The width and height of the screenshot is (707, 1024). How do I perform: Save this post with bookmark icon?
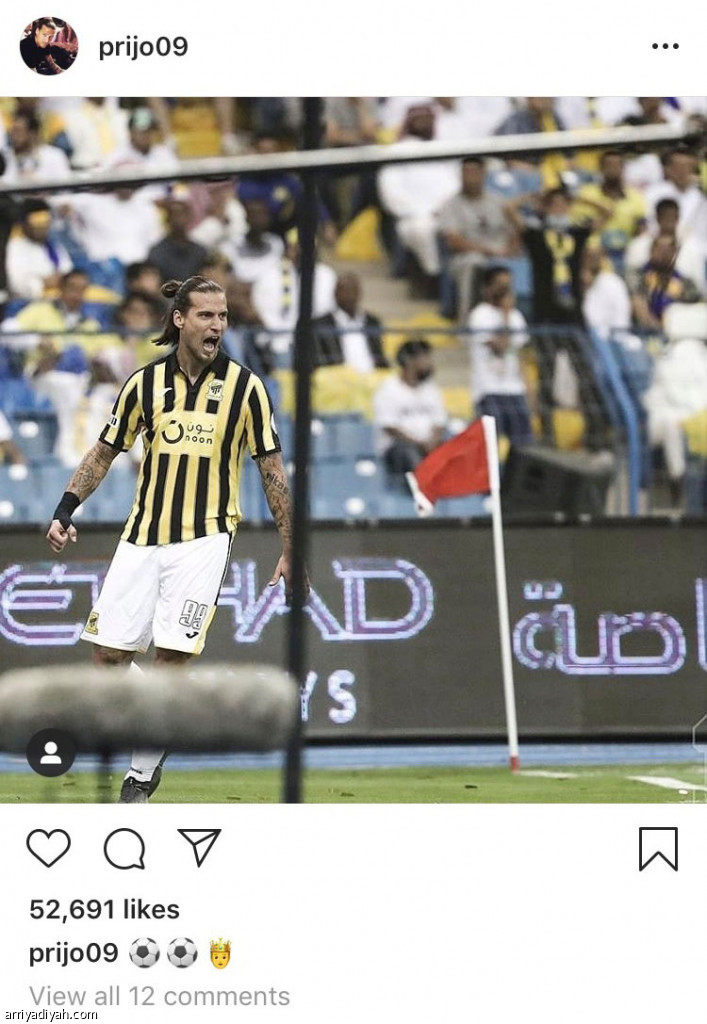point(658,849)
